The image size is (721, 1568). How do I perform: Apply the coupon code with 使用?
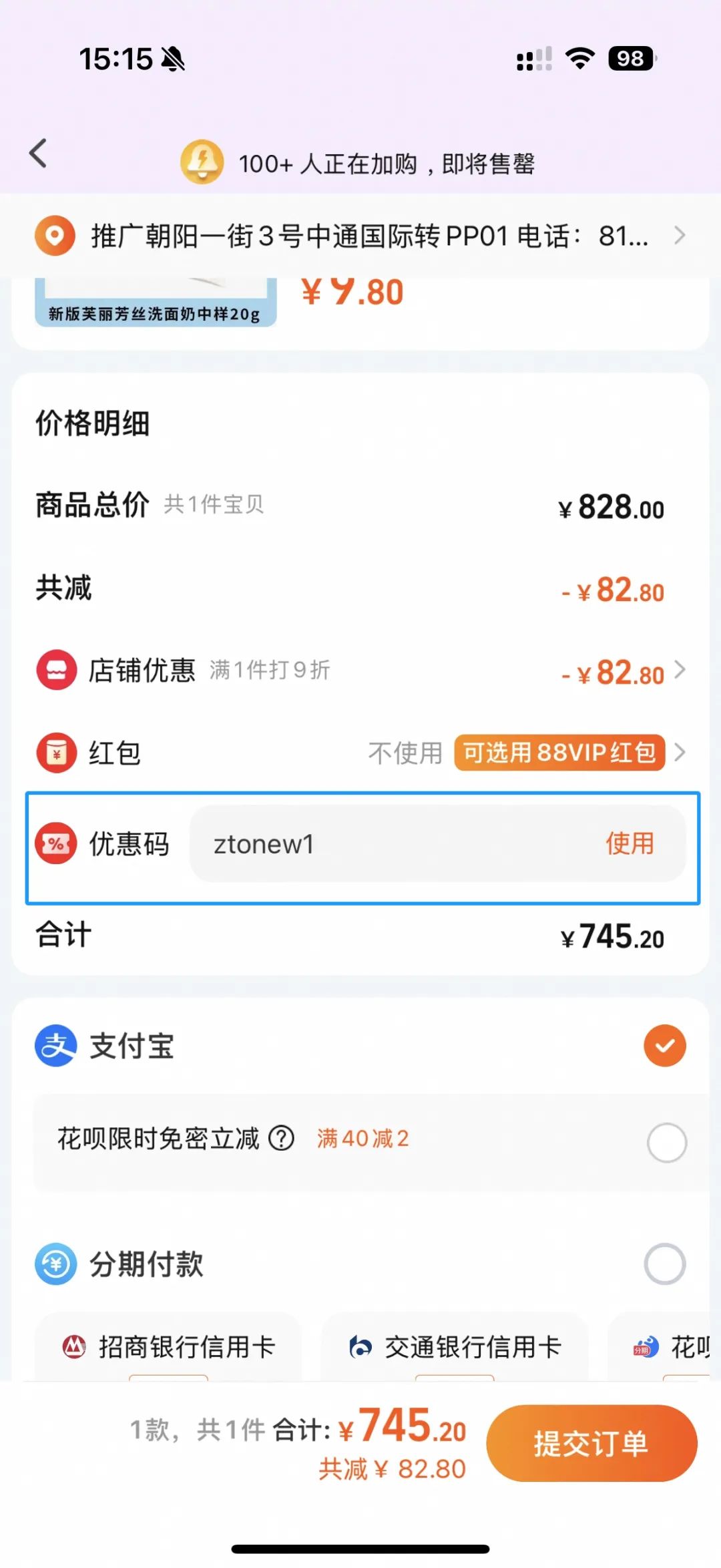(x=630, y=843)
